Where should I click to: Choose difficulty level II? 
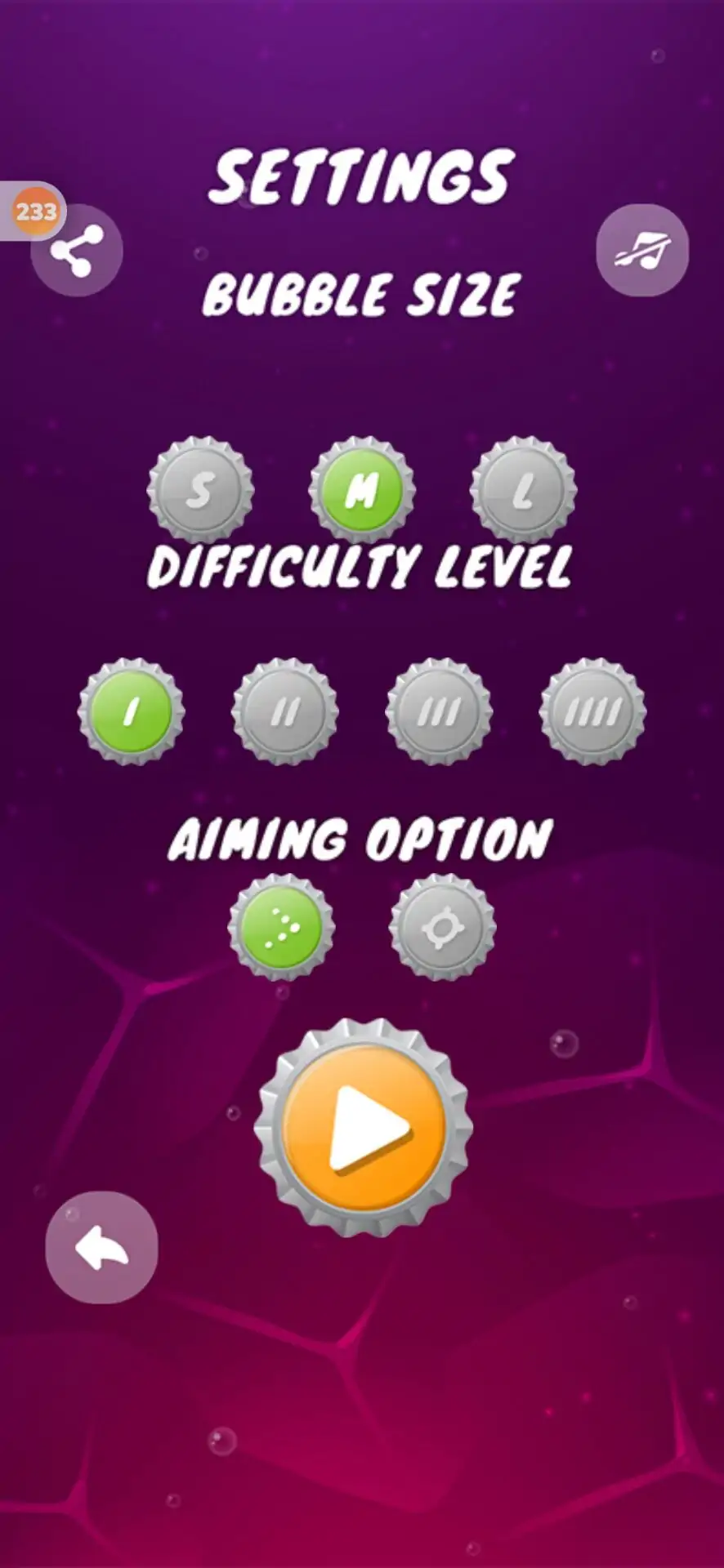pyautogui.click(x=285, y=711)
